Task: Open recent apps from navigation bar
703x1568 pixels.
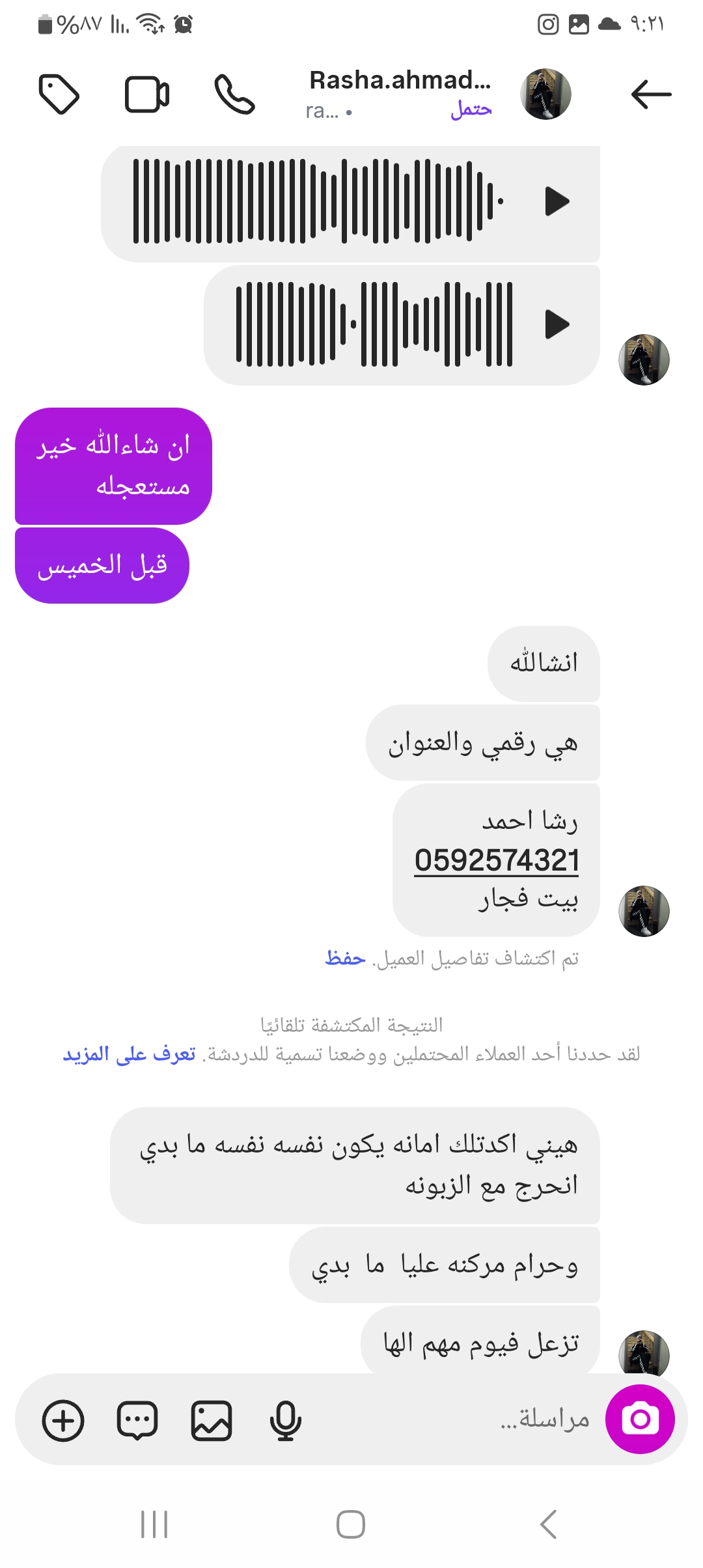Action: (x=154, y=1524)
